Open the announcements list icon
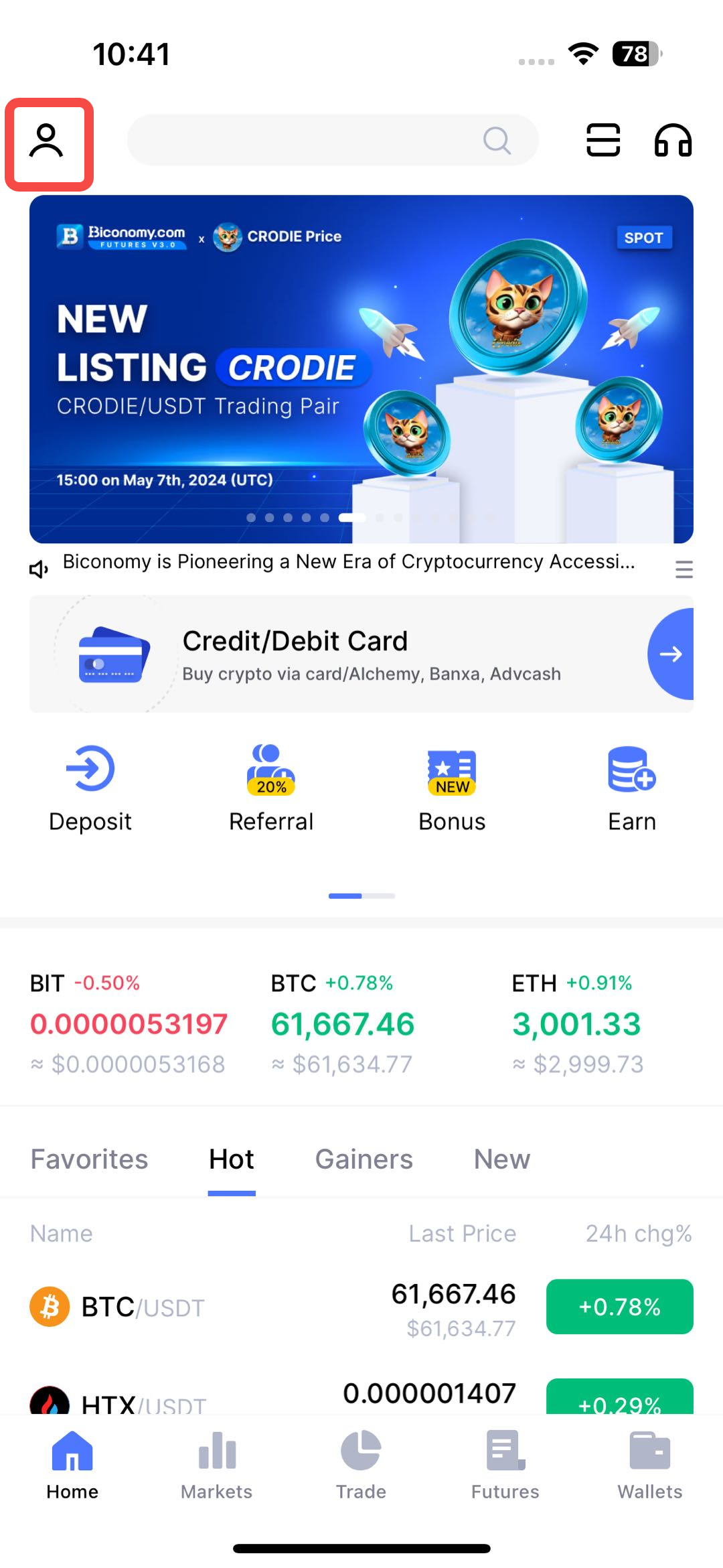The width and height of the screenshot is (723, 1568). [684, 569]
